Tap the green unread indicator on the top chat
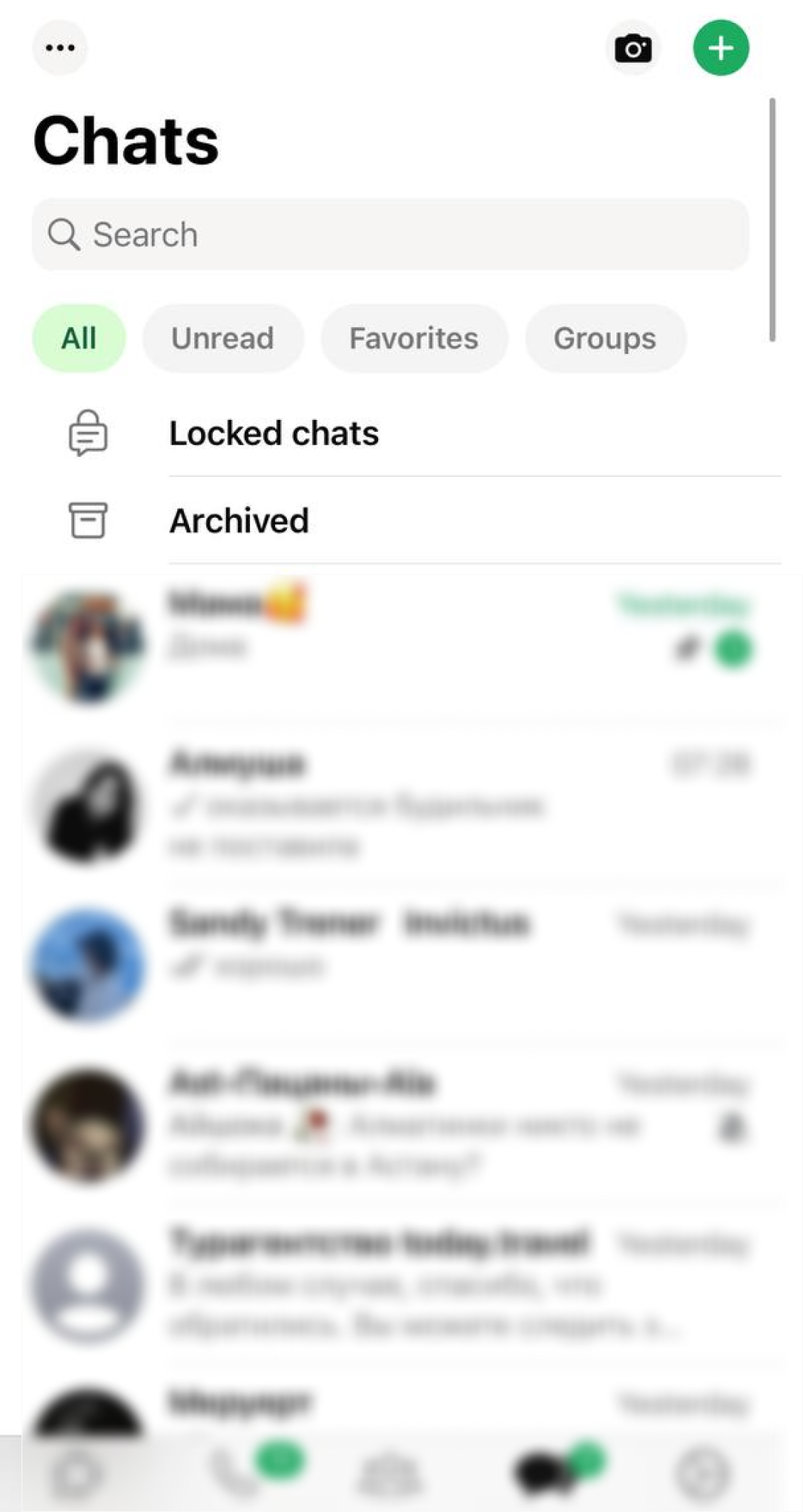 (732, 648)
